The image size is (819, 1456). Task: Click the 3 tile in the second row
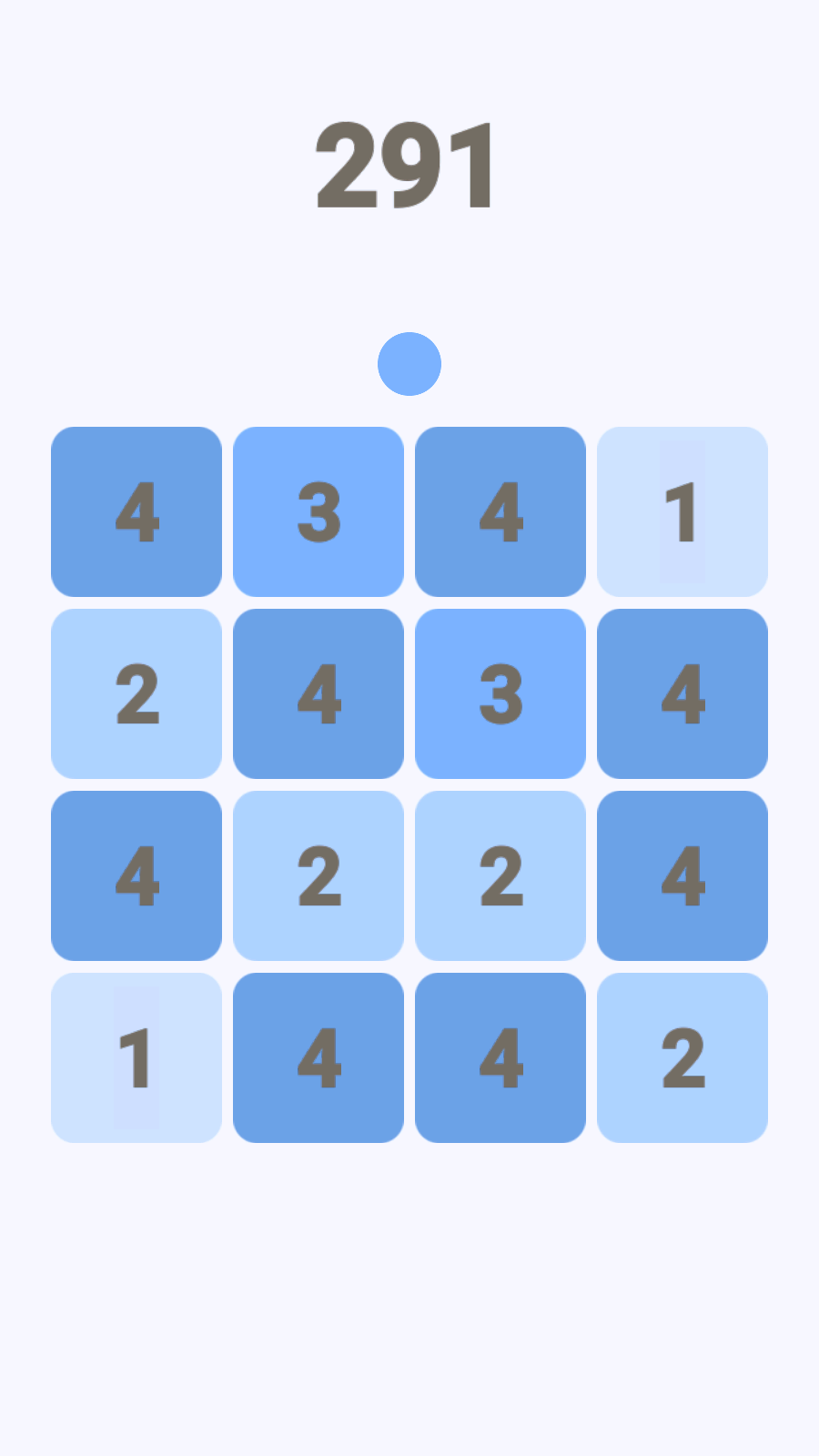coord(500,693)
